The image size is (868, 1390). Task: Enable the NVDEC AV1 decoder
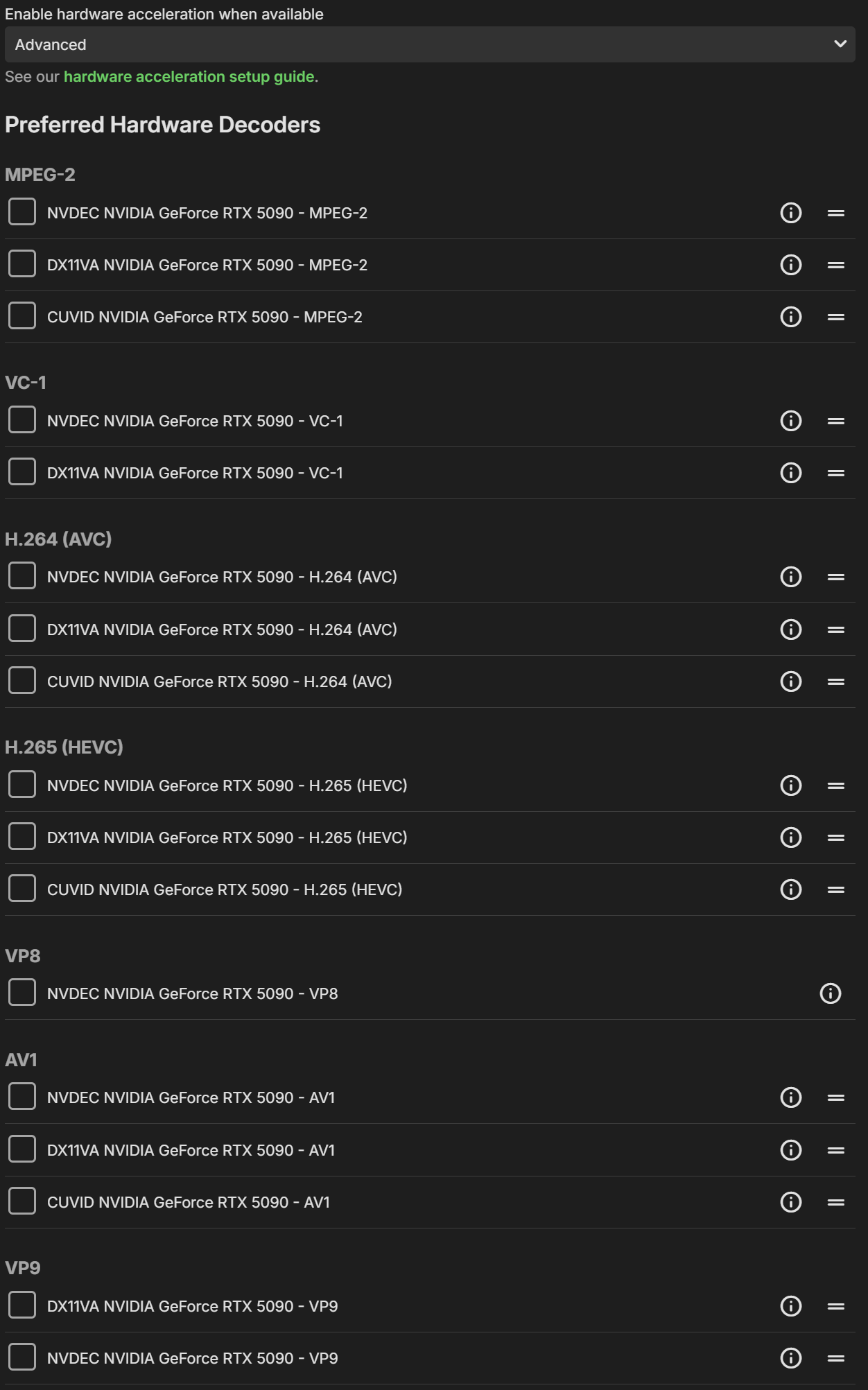22,1097
